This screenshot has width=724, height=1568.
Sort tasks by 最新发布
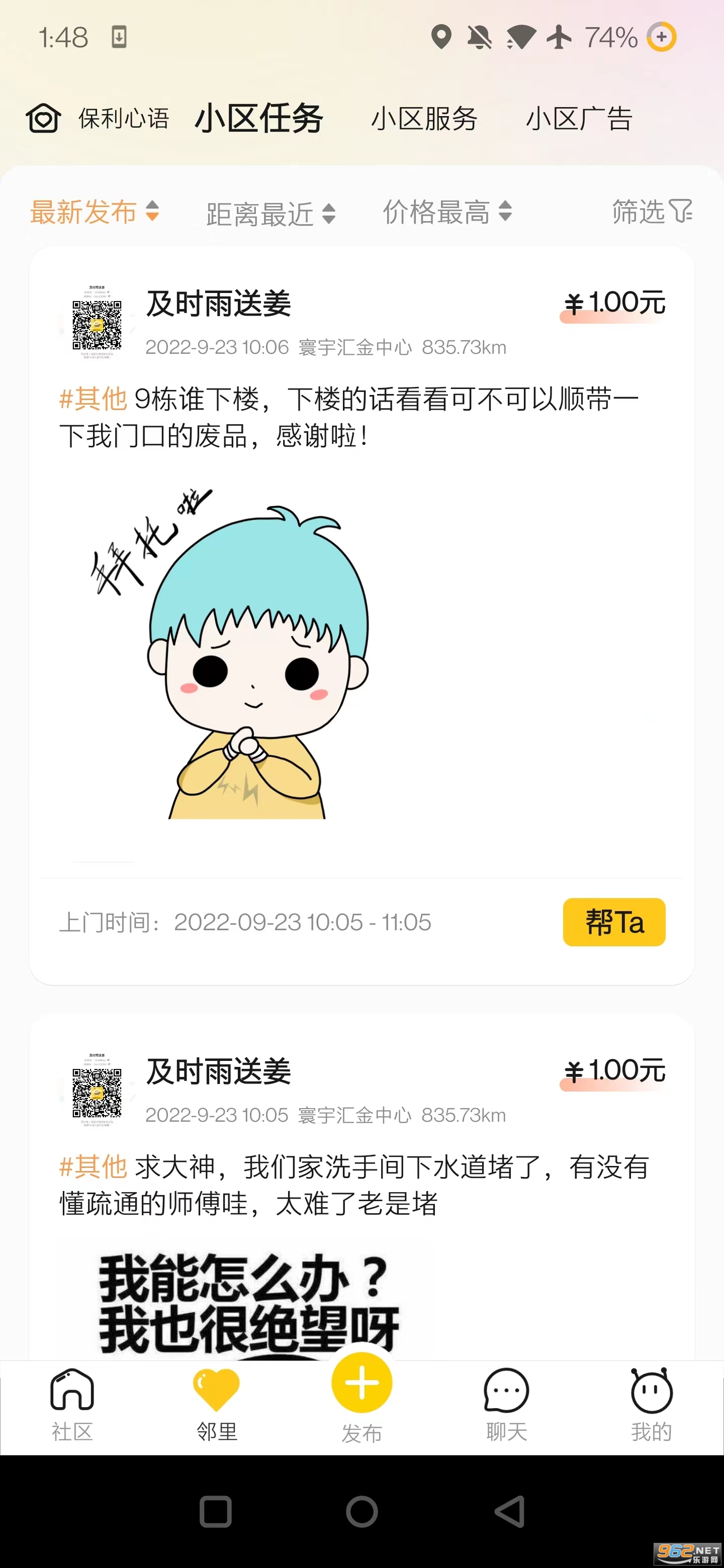point(95,212)
